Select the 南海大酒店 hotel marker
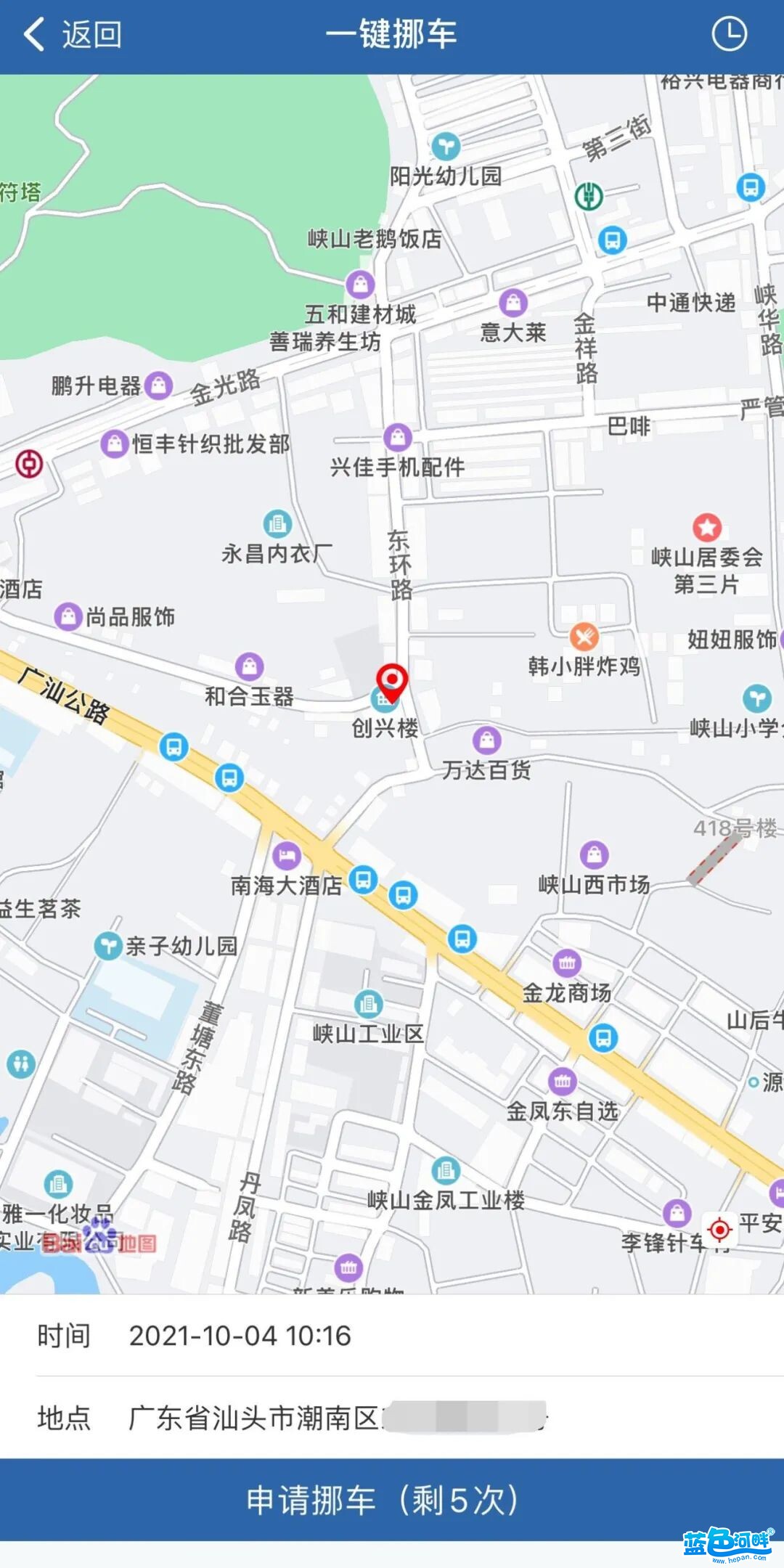The width and height of the screenshot is (784, 1568). 286,856
